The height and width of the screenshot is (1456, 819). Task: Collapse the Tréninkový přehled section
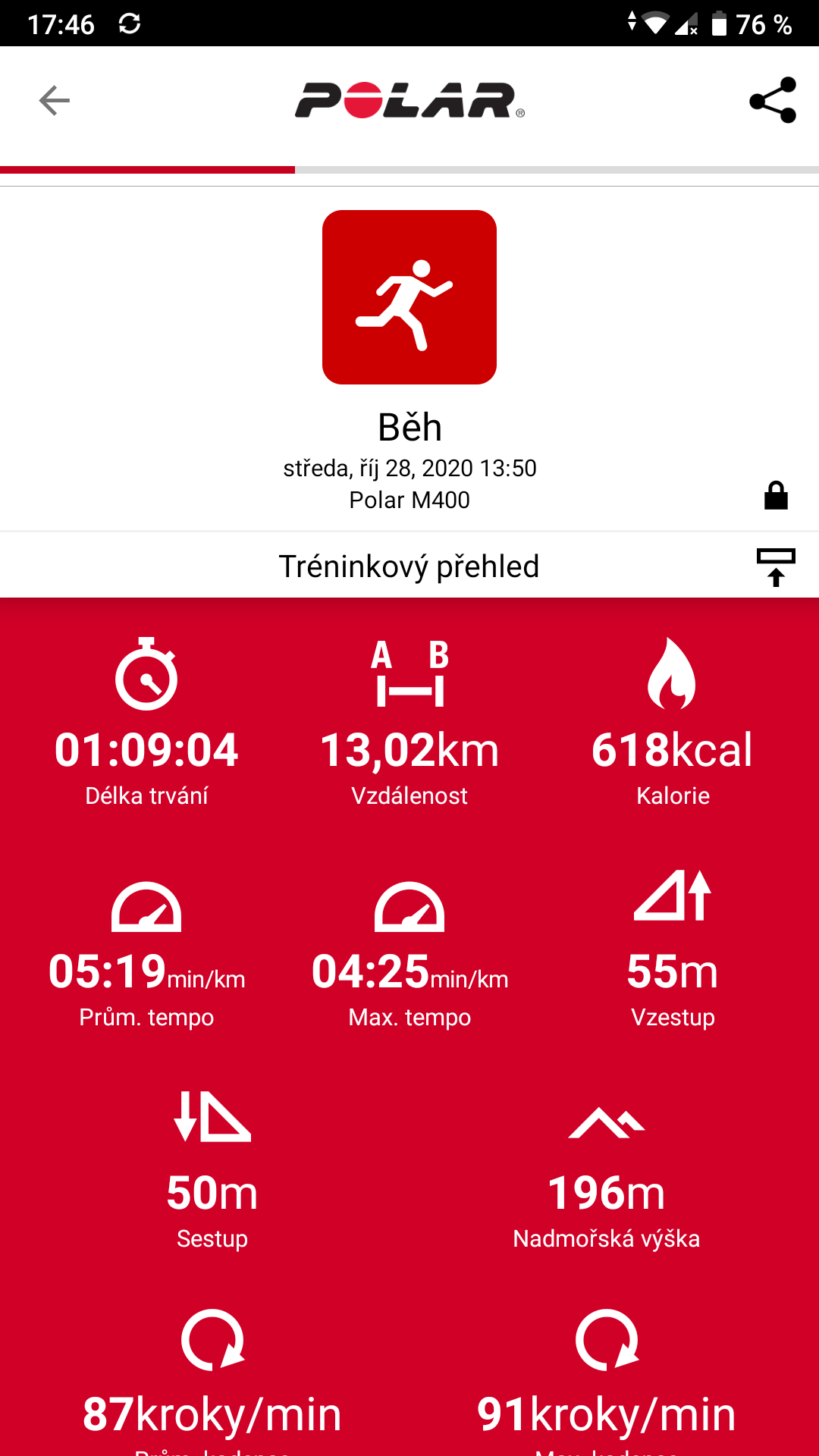pyautogui.click(x=776, y=567)
